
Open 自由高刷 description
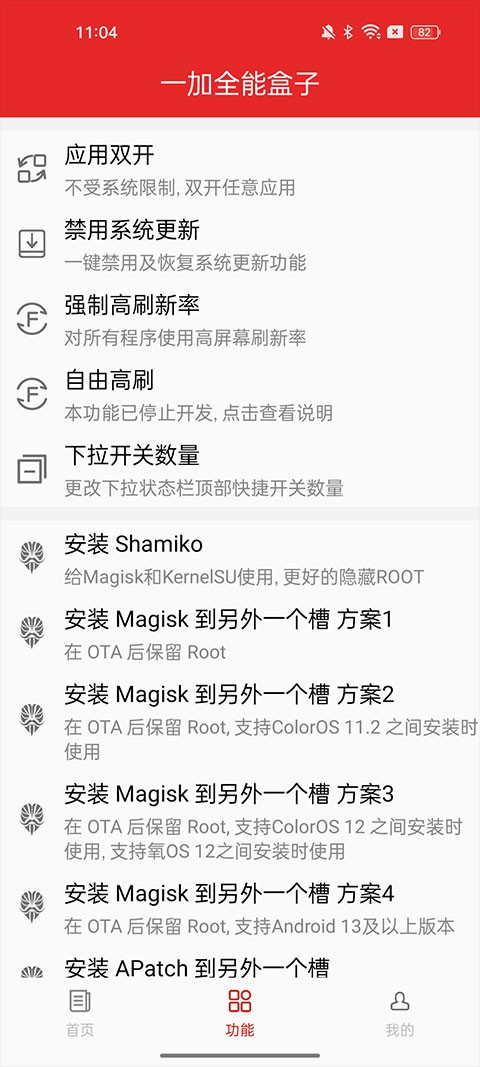[x=240, y=393]
